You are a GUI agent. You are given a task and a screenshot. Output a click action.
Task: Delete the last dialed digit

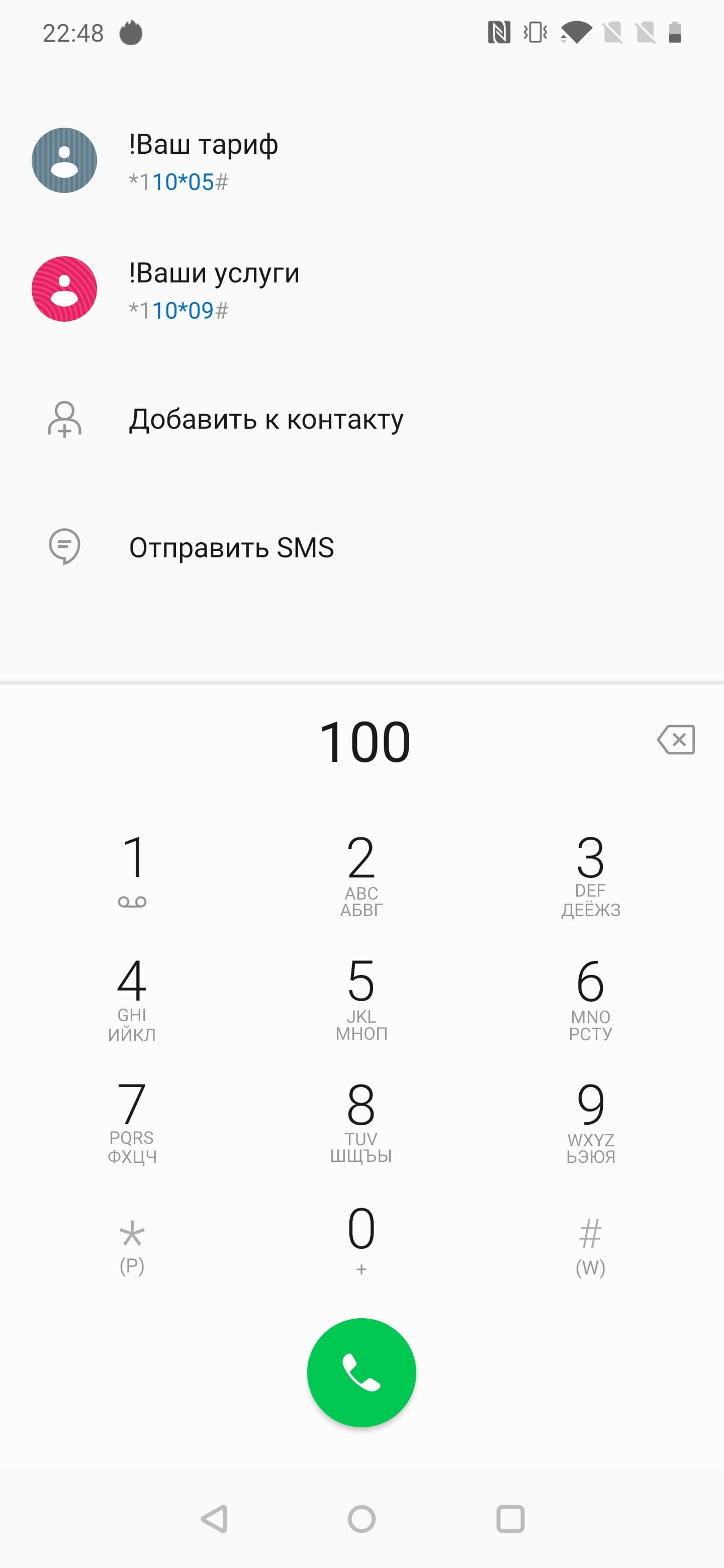(x=676, y=740)
